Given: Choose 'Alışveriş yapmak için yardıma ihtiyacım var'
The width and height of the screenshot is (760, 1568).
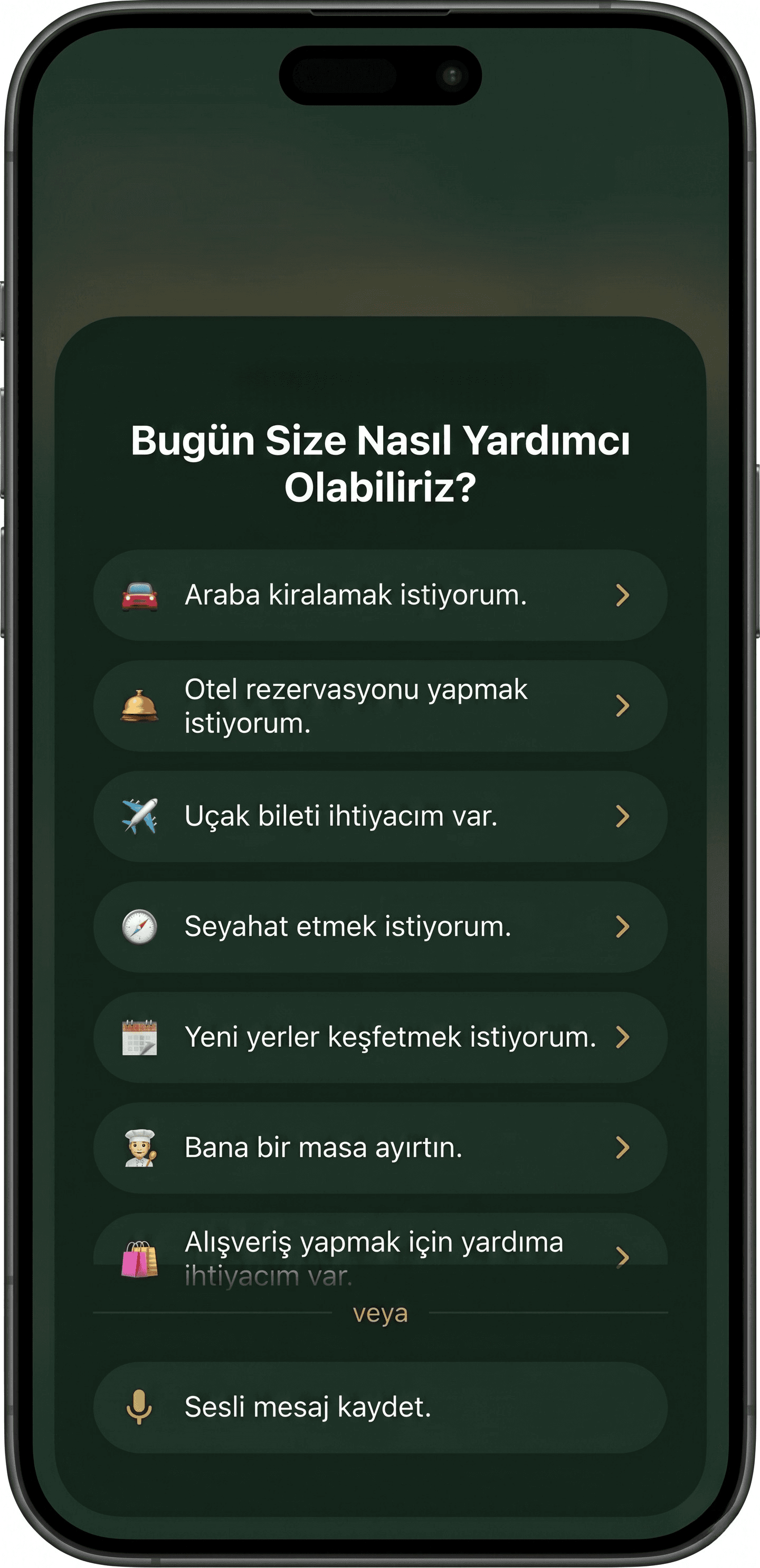Looking at the screenshot, I should [379, 1247].
